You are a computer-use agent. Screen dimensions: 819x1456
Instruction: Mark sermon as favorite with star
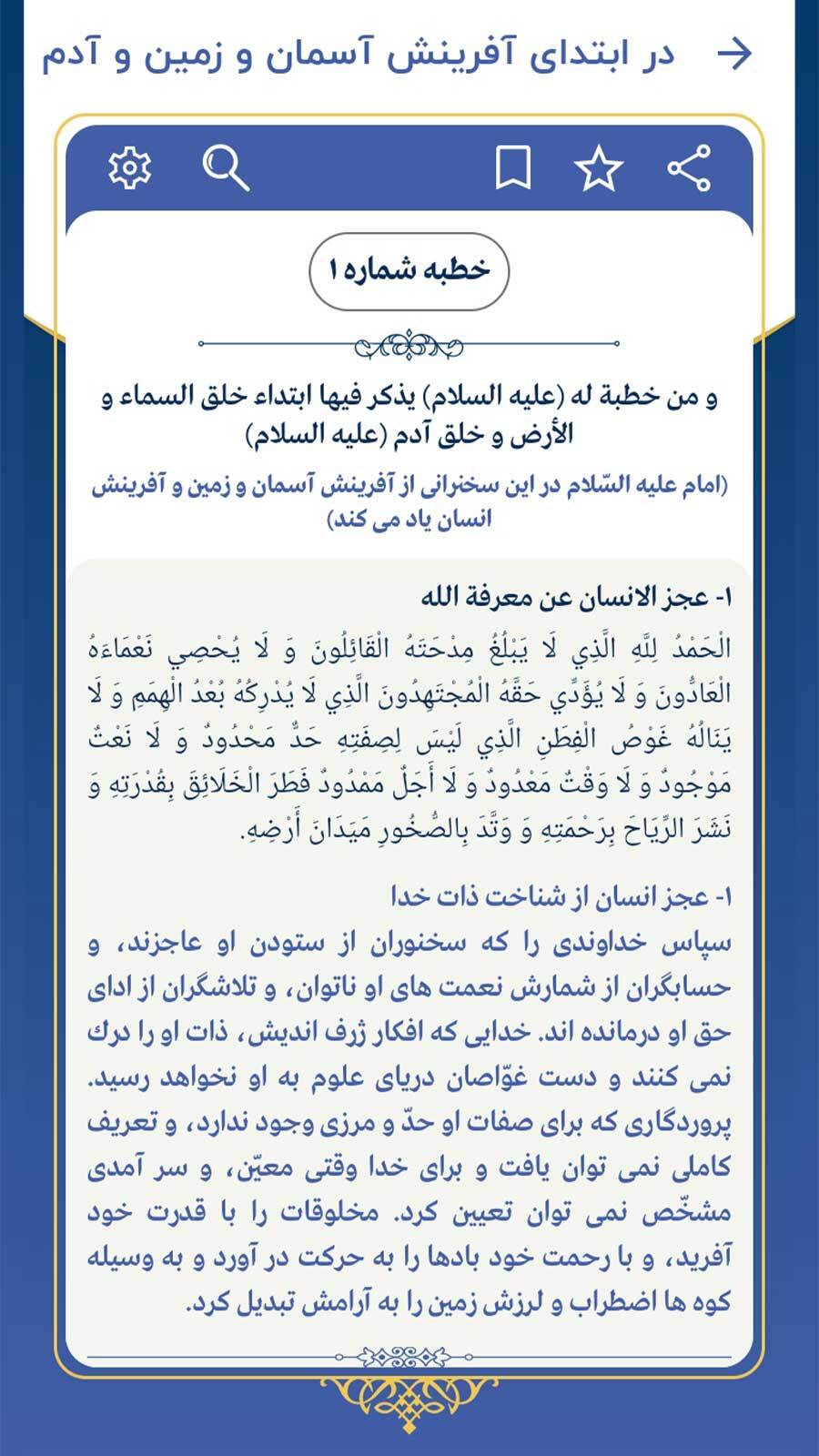[599, 168]
